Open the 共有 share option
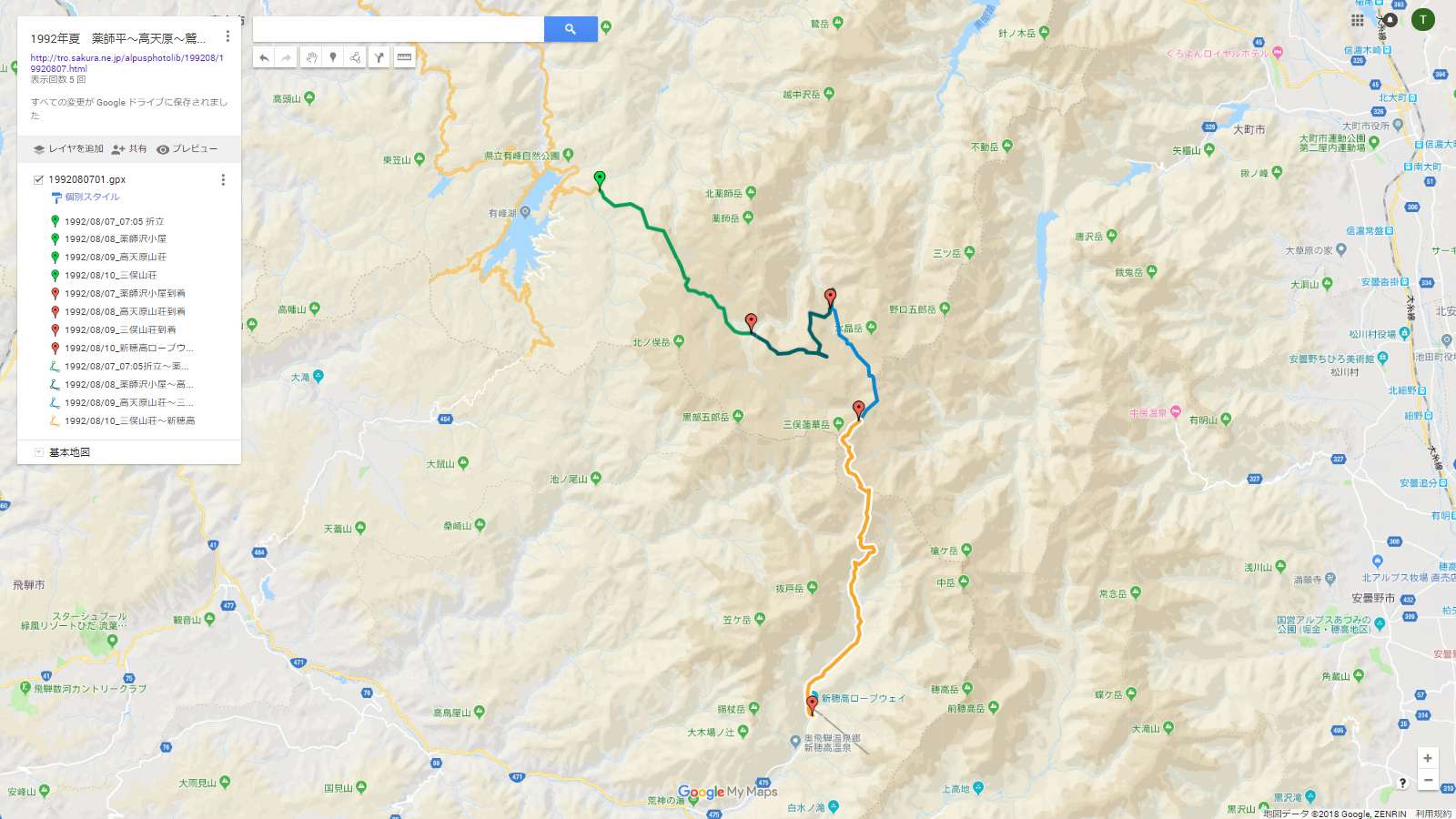Image resolution: width=1456 pixels, height=819 pixels. (129, 149)
